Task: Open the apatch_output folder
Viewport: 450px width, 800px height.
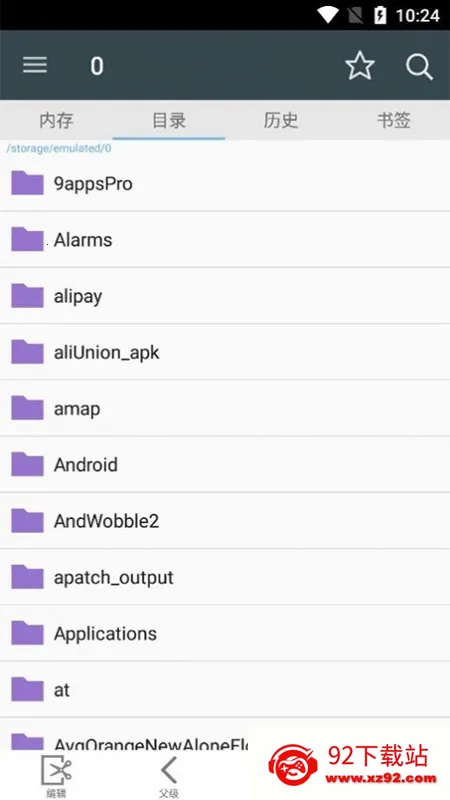Action: point(225,577)
